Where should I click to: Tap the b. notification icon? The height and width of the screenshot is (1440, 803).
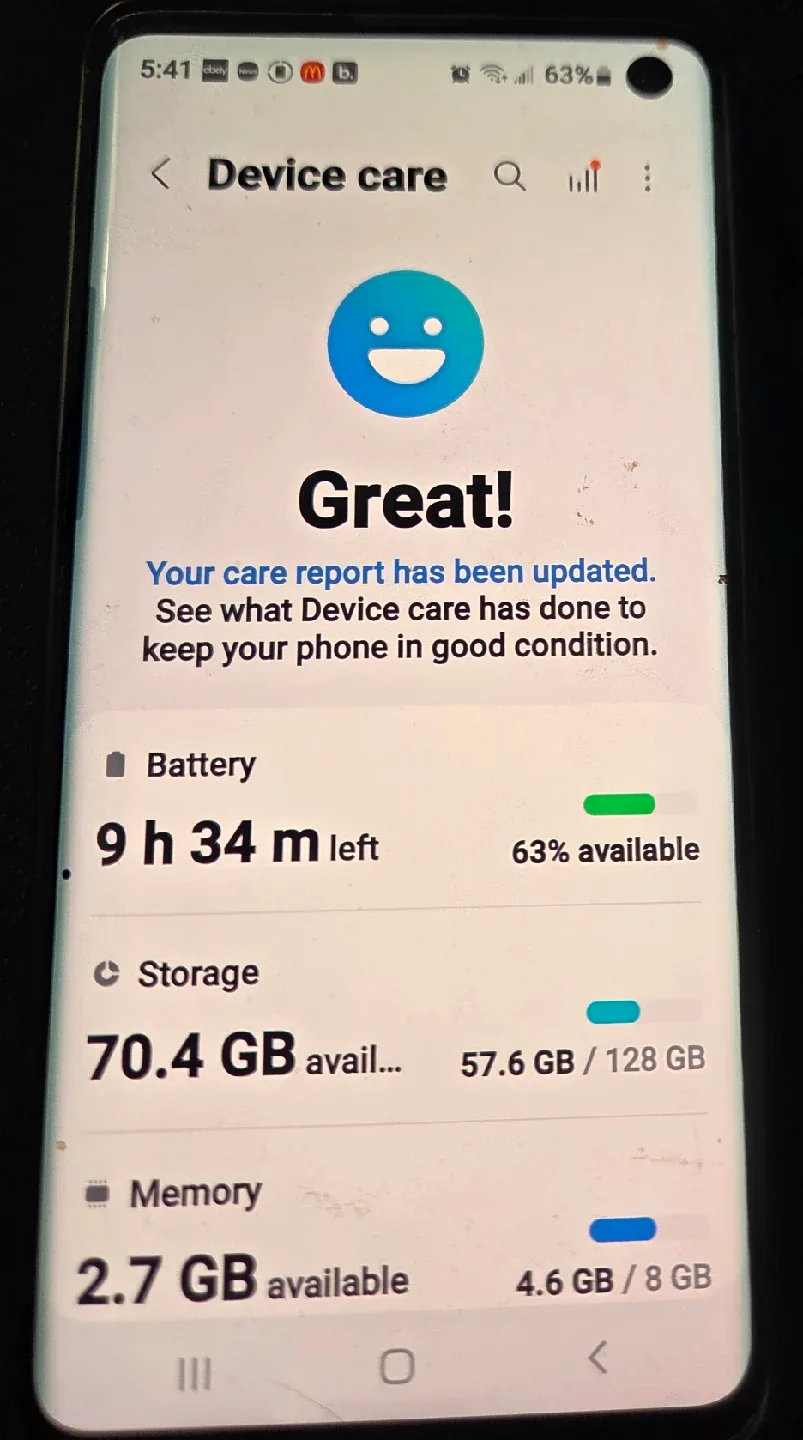coord(343,71)
